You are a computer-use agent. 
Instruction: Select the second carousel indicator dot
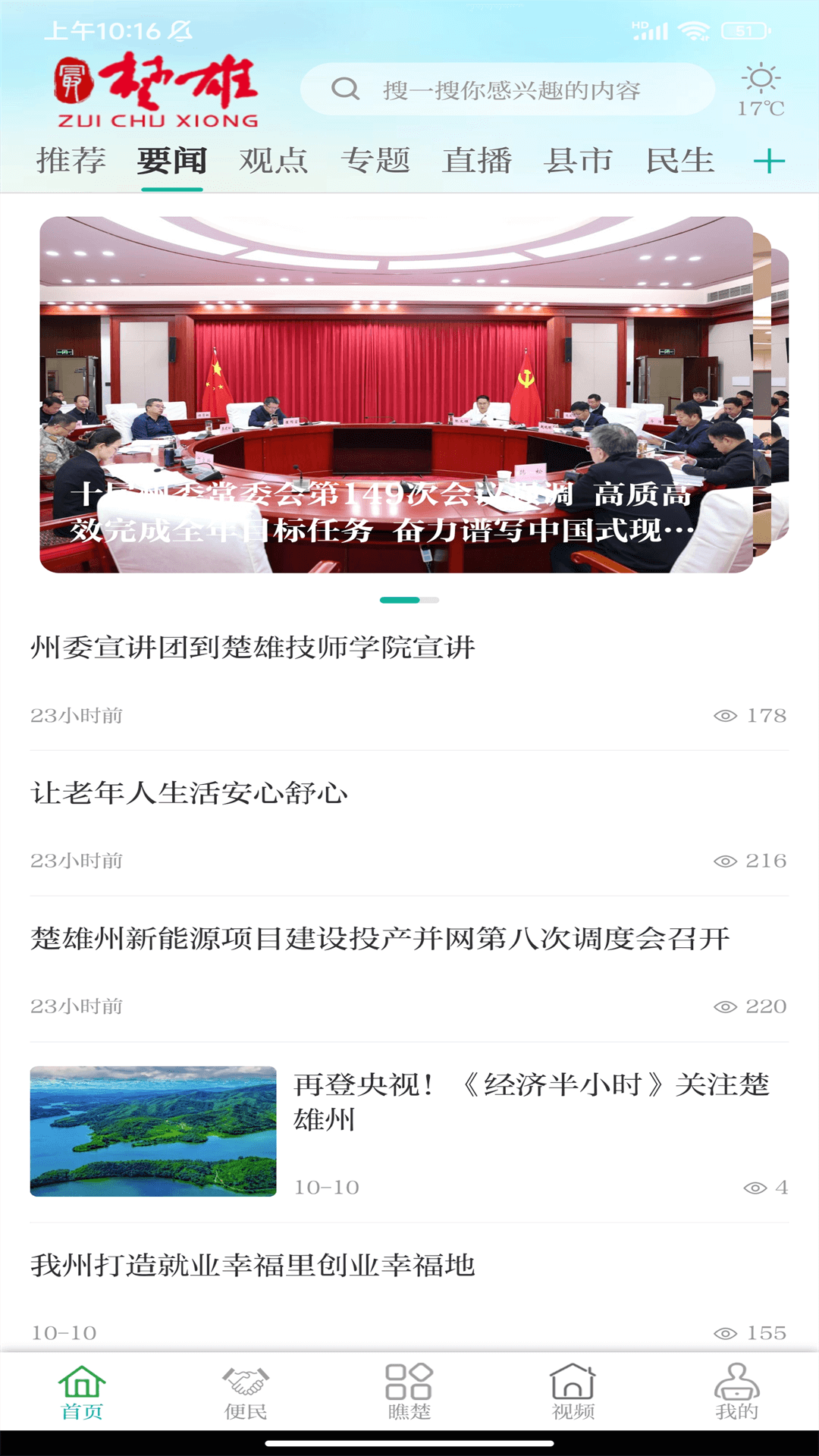(428, 599)
